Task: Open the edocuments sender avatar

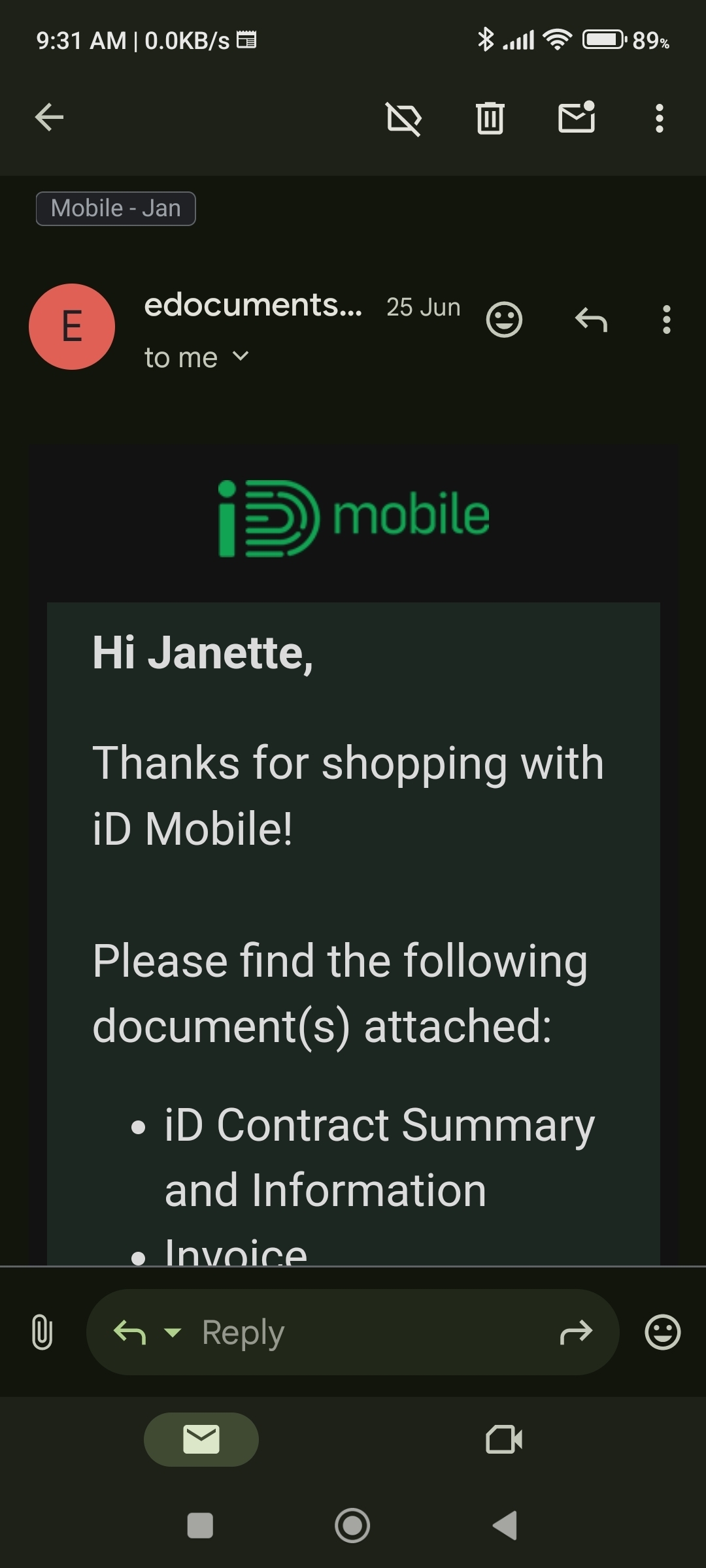Action: coord(72,327)
